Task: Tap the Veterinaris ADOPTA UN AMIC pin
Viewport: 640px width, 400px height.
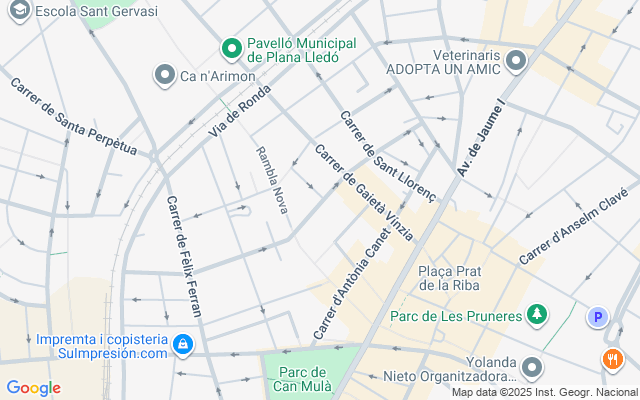Action: point(516,63)
